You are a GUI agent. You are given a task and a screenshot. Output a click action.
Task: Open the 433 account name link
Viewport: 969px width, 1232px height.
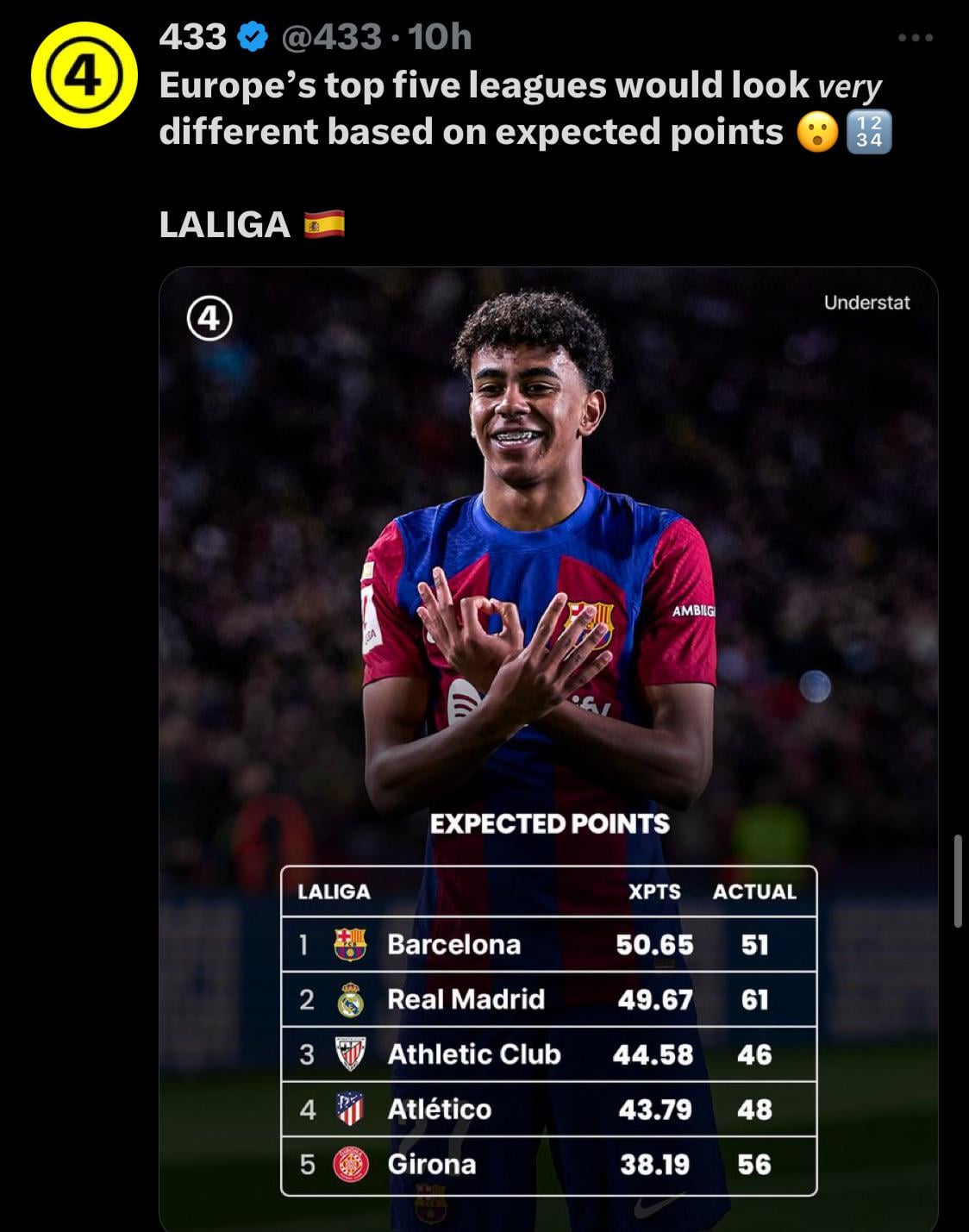[x=192, y=37]
